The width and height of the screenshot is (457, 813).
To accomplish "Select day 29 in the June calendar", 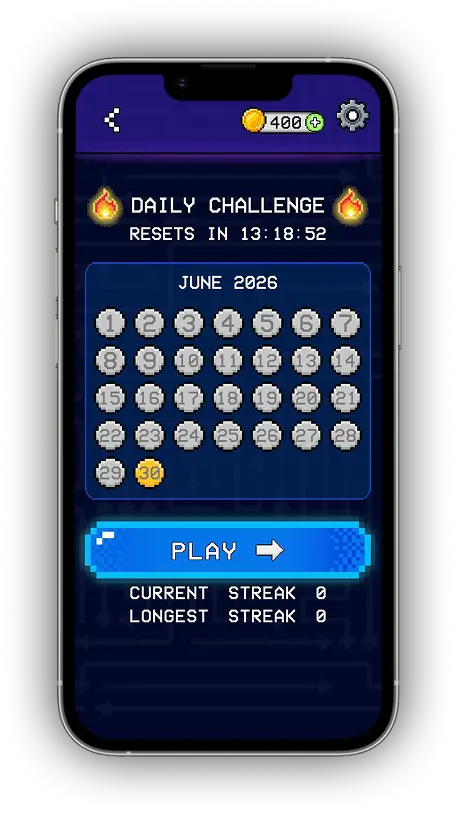I will [x=110, y=473].
